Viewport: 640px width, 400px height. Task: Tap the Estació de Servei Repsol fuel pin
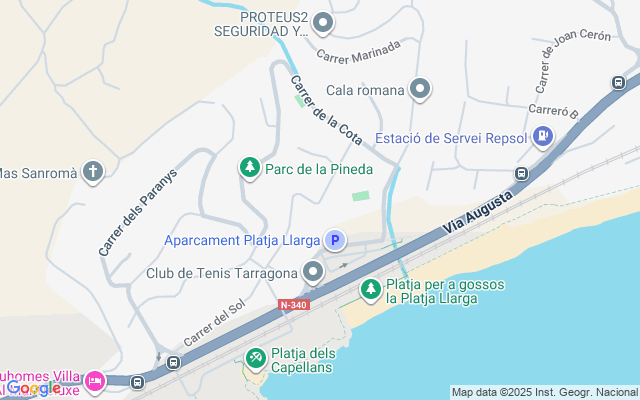[543, 136]
